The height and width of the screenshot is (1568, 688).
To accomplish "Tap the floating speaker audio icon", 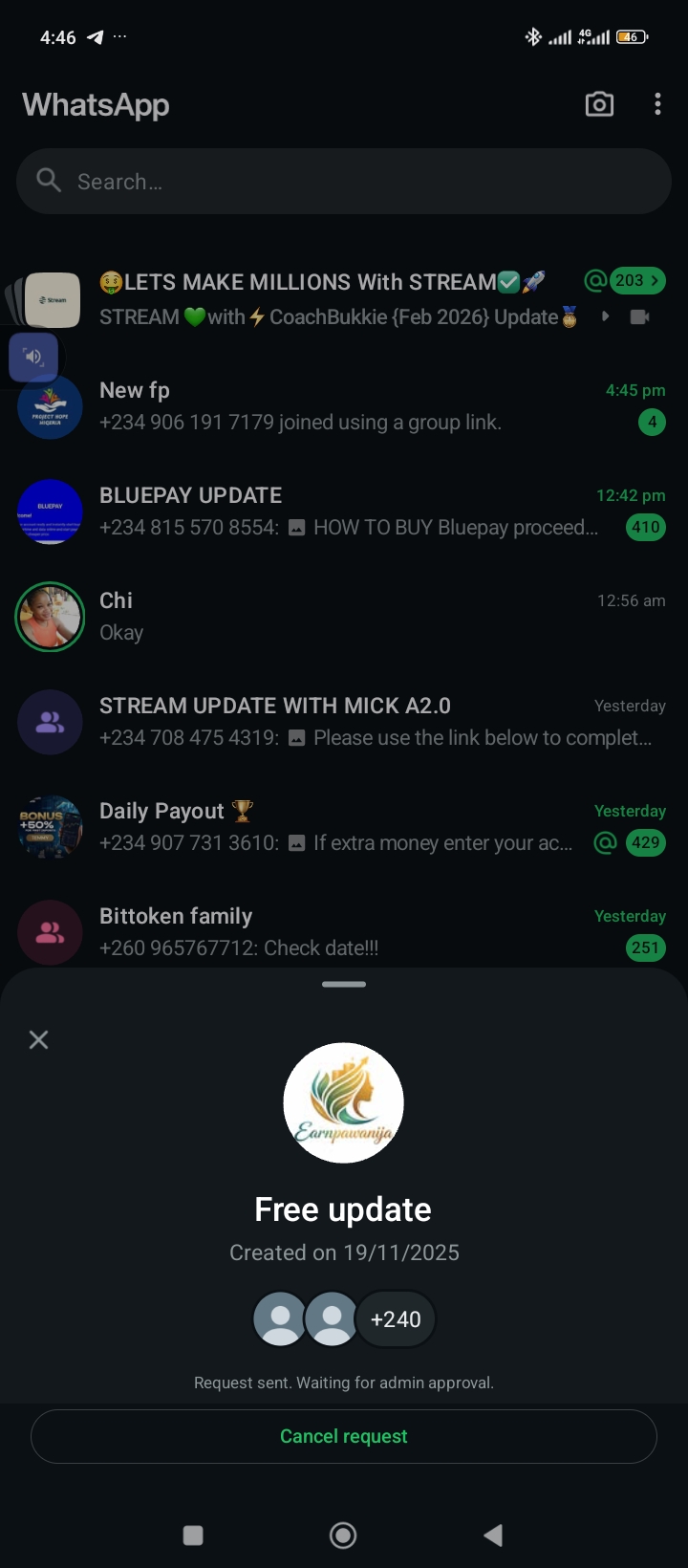I will click(x=33, y=357).
